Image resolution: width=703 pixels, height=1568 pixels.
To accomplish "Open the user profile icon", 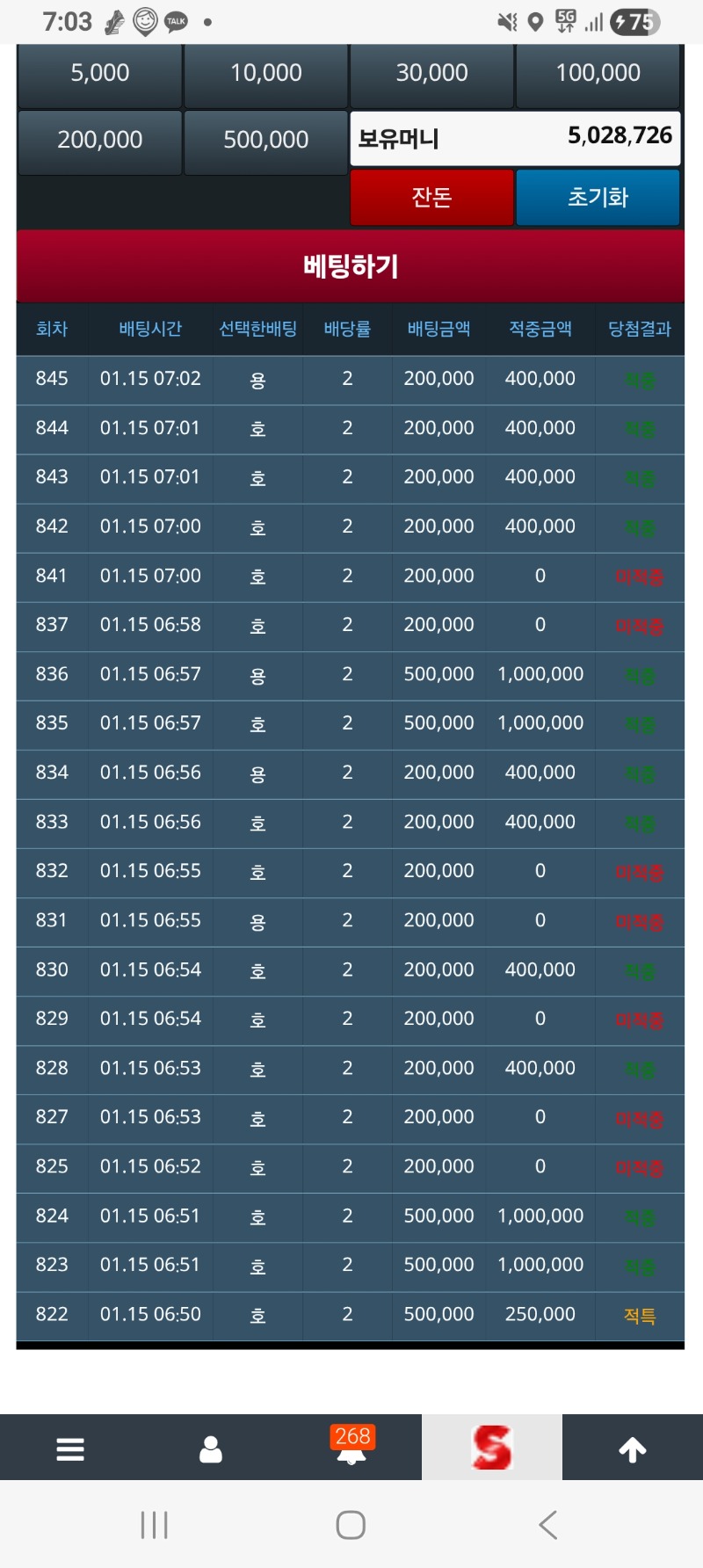I will [x=211, y=1448].
